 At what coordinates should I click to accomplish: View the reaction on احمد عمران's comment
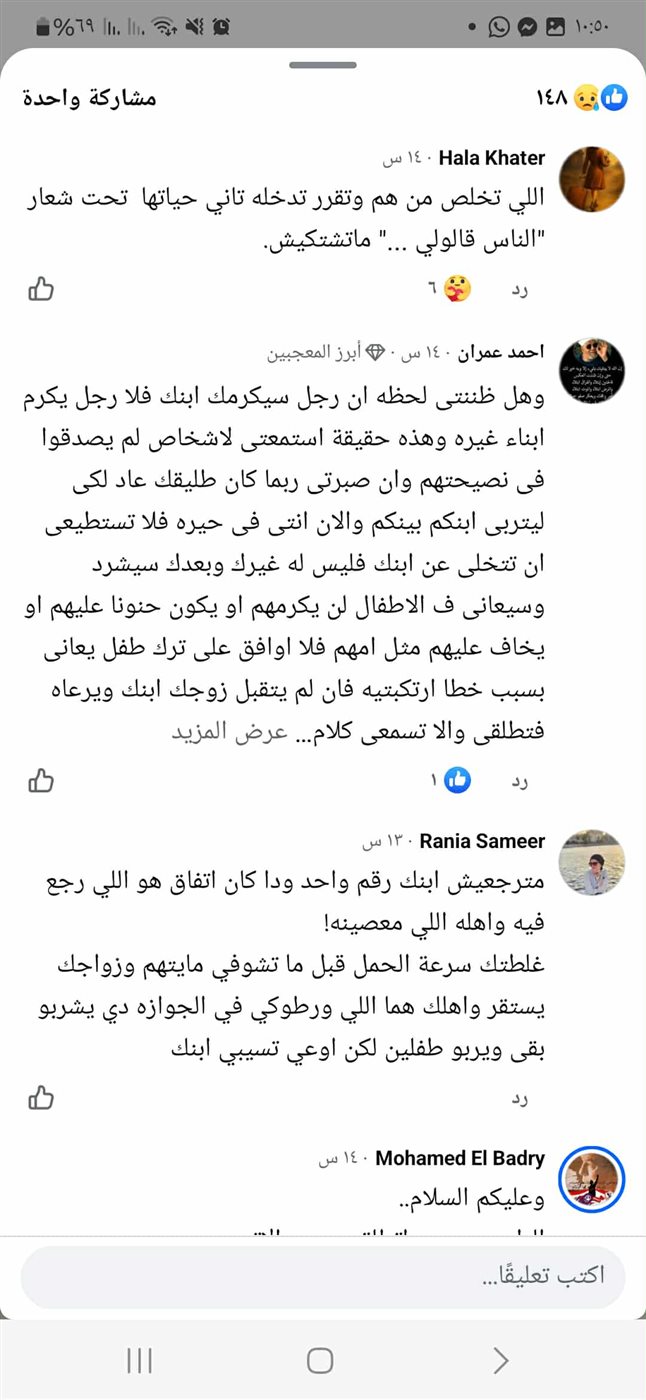(450, 781)
